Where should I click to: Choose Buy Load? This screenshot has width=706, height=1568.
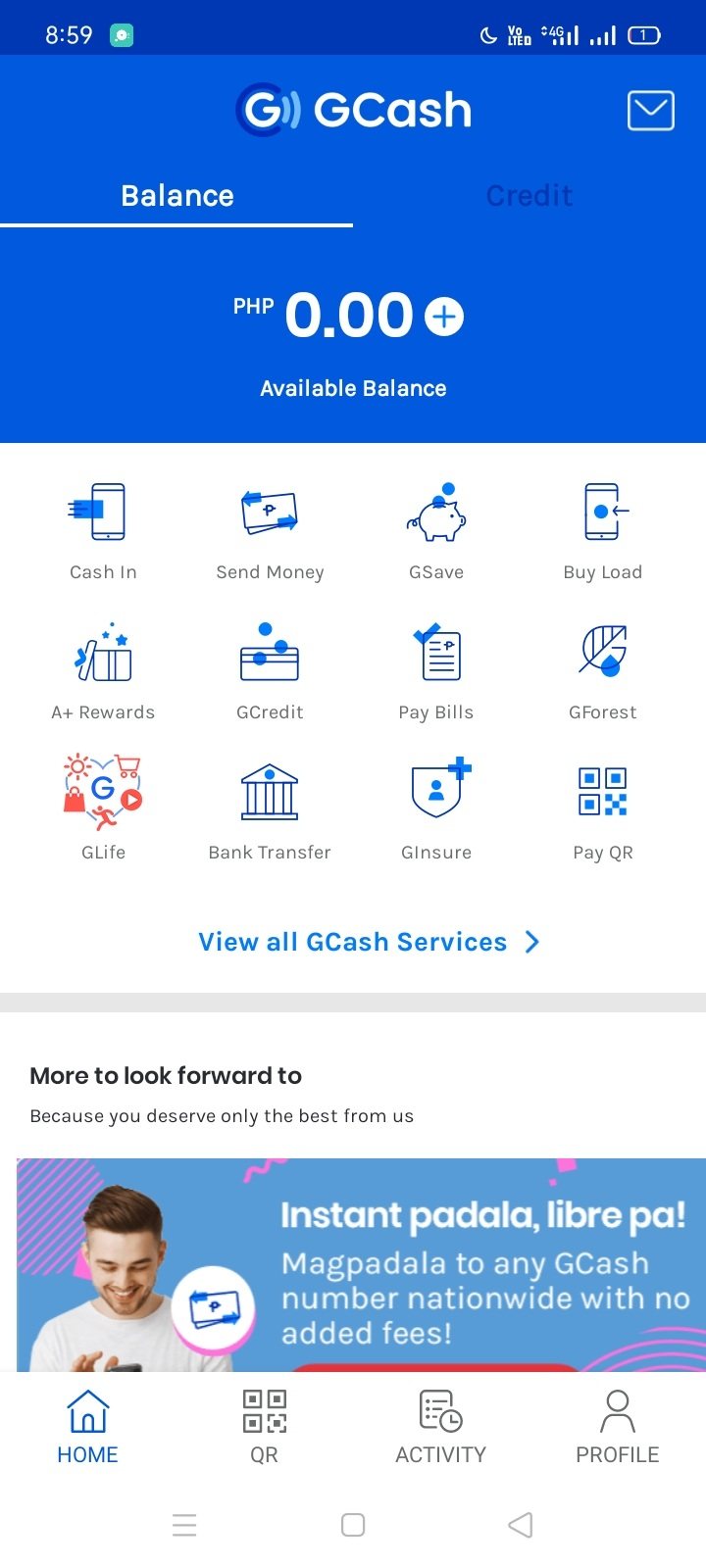pos(602,529)
